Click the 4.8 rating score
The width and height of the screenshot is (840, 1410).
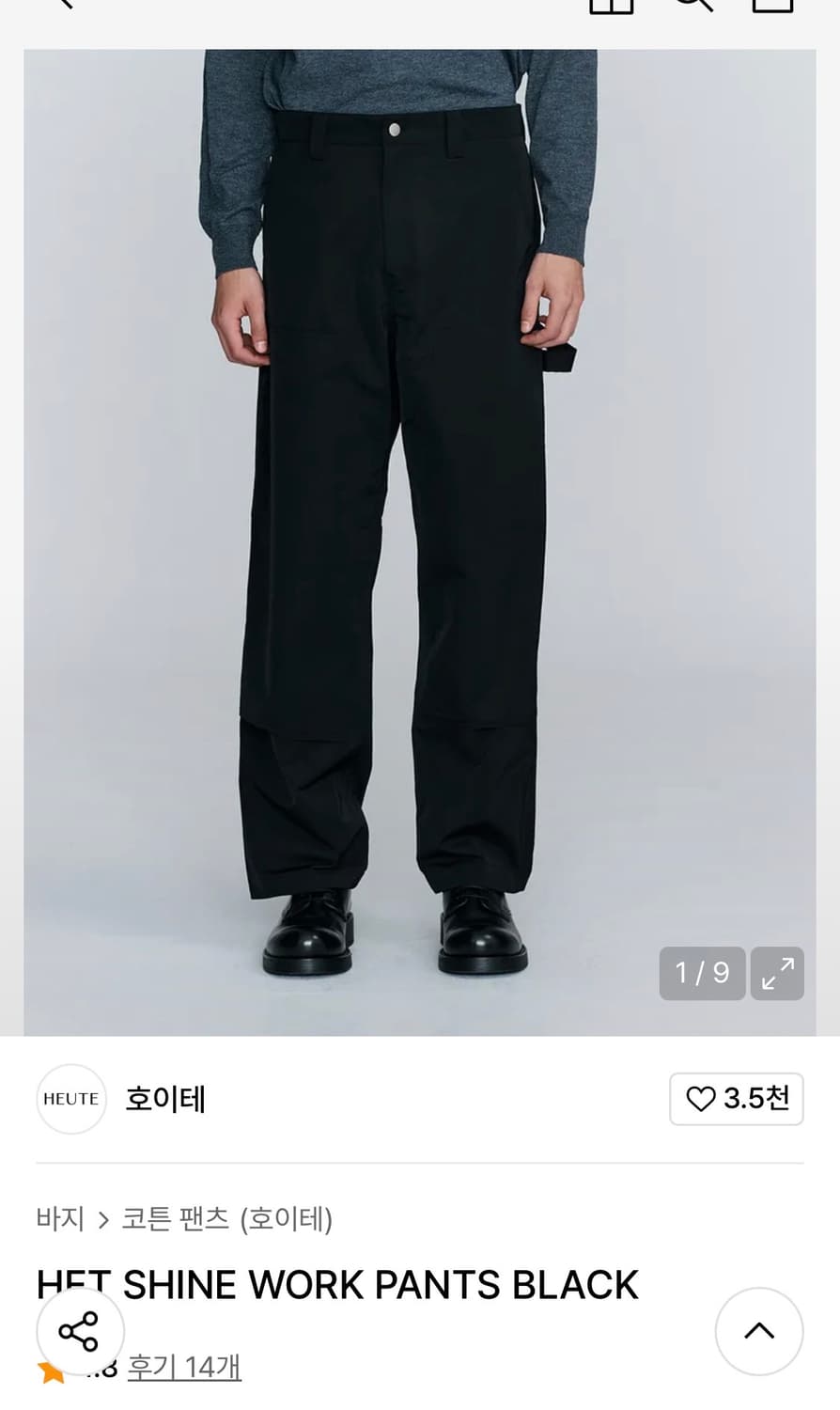coord(103,1368)
